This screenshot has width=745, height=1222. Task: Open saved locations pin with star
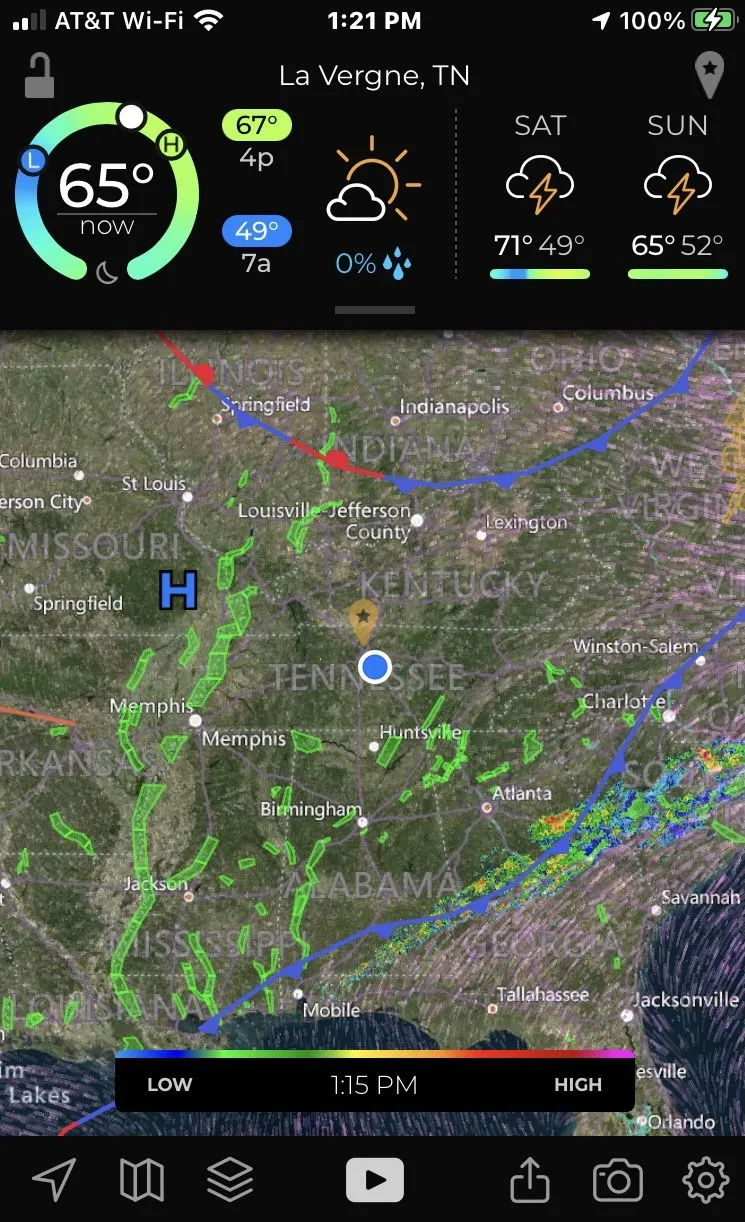(x=708, y=75)
